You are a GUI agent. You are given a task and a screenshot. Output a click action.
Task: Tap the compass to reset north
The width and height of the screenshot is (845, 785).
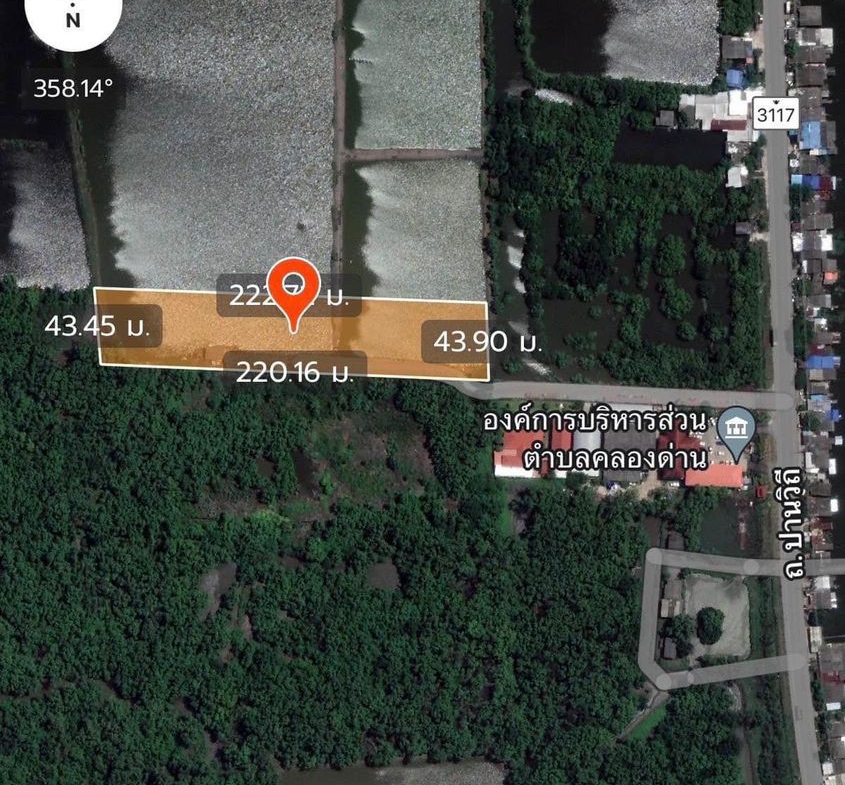(72, 17)
